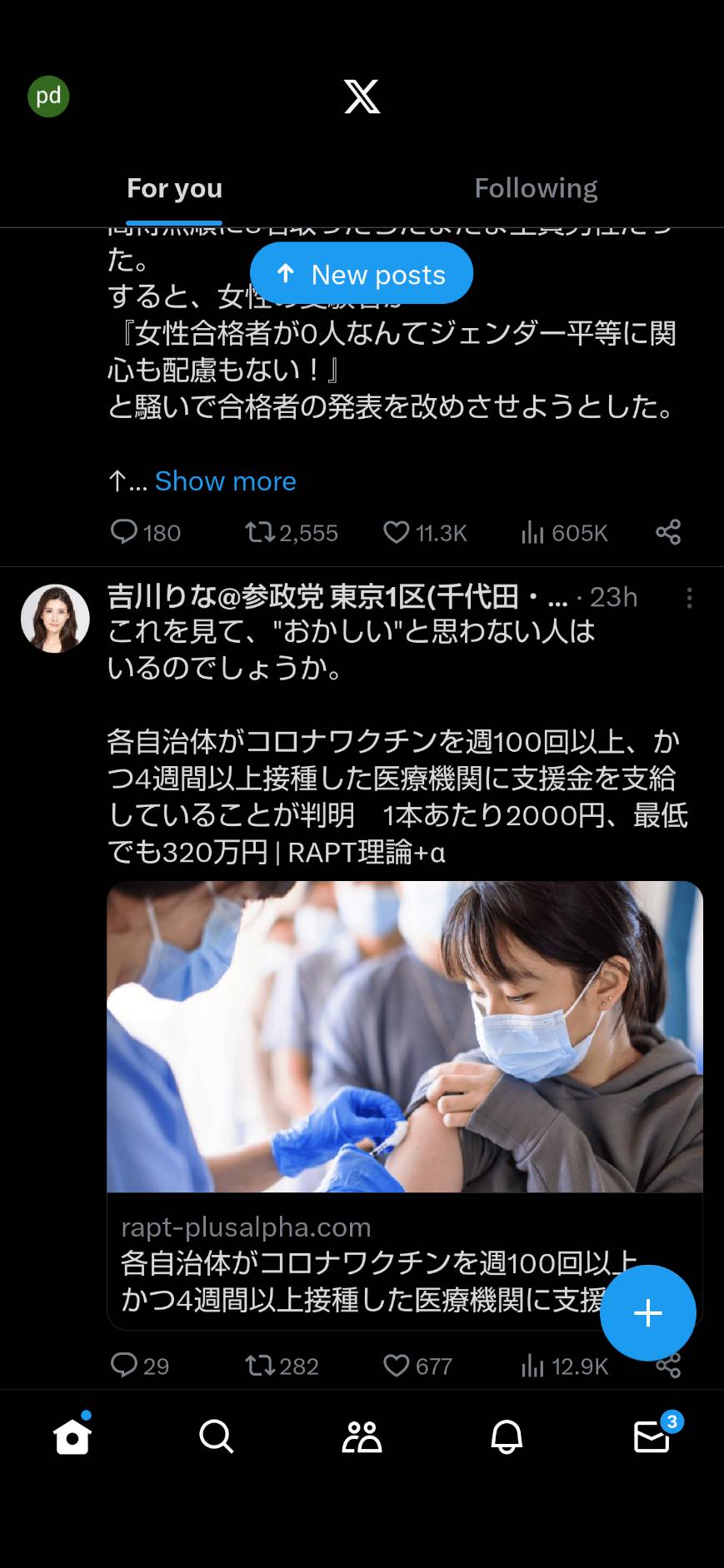Image resolution: width=724 pixels, height=1568 pixels.
Task: Open the rapt-plusalpha.com link card
Action: 405,1105
